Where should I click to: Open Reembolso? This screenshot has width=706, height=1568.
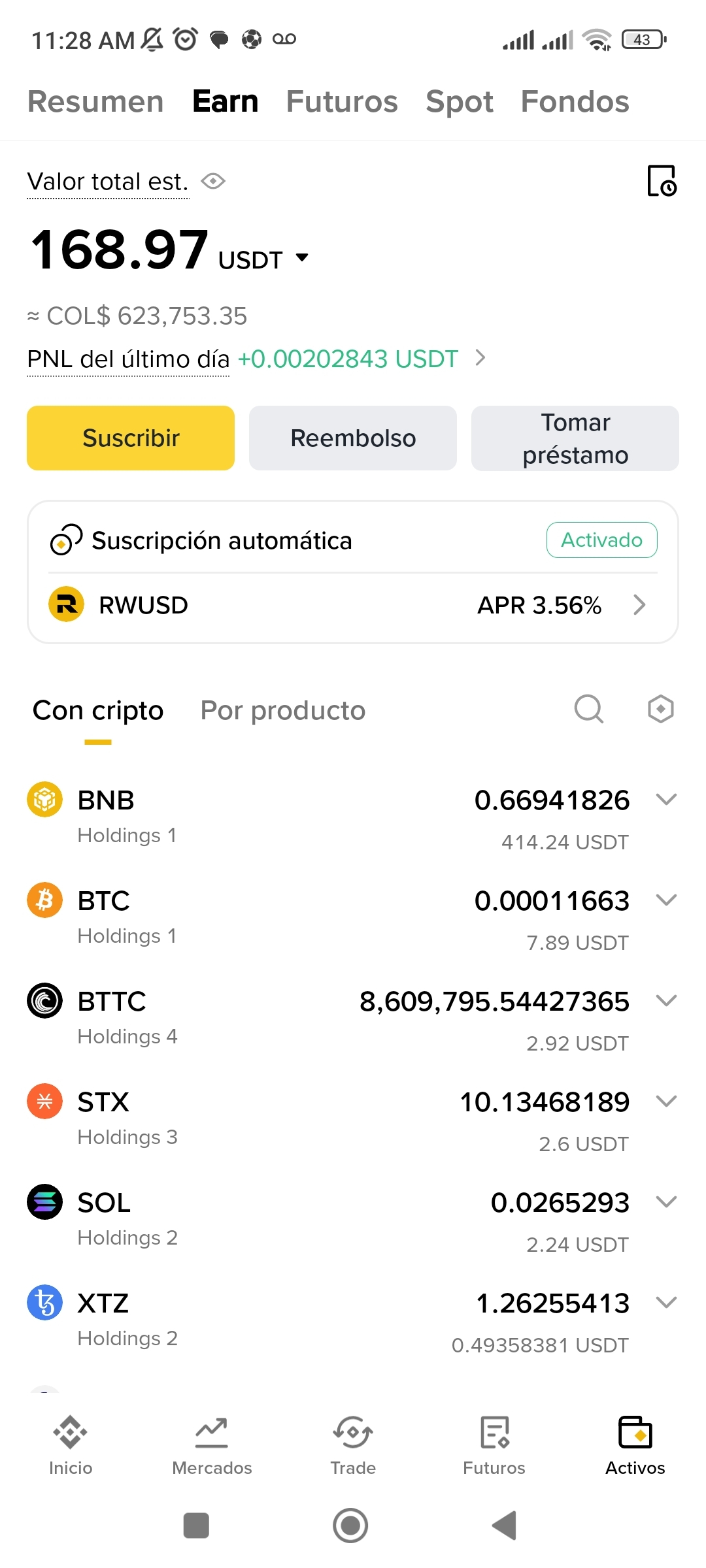(353, 438)
